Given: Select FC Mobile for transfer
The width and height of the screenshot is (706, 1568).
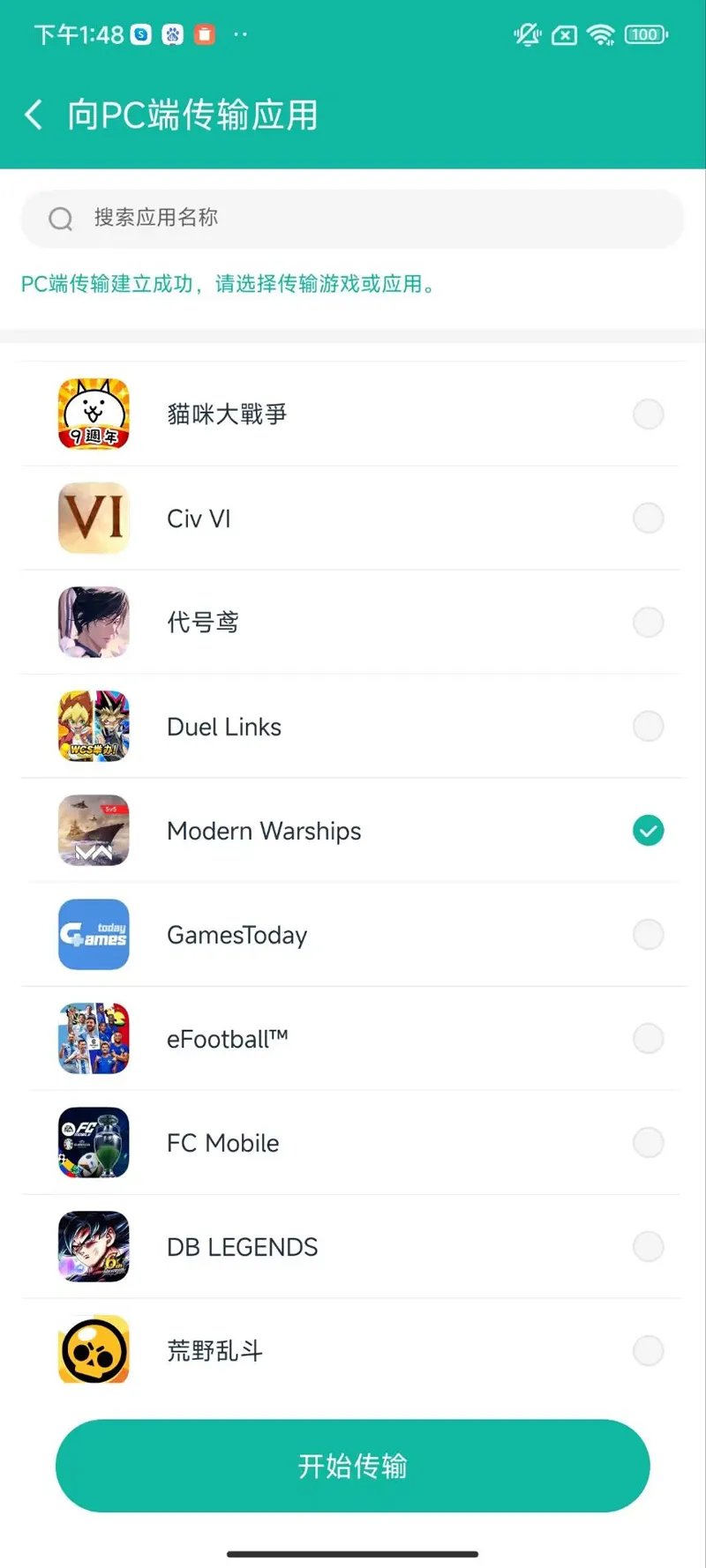Looking at the screenshot, I should [x=648, y=1142].
